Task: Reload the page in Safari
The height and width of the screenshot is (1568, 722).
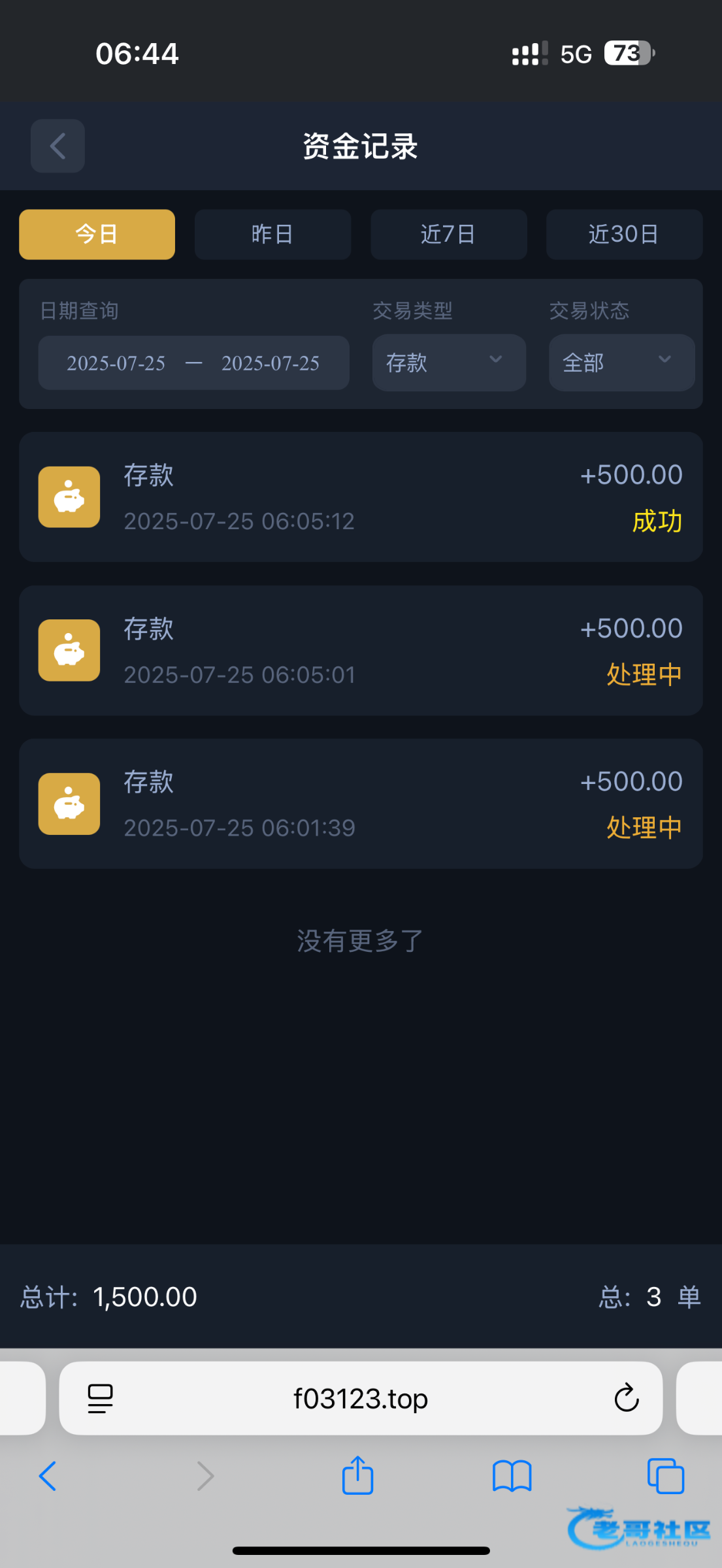Action: 626,1398
